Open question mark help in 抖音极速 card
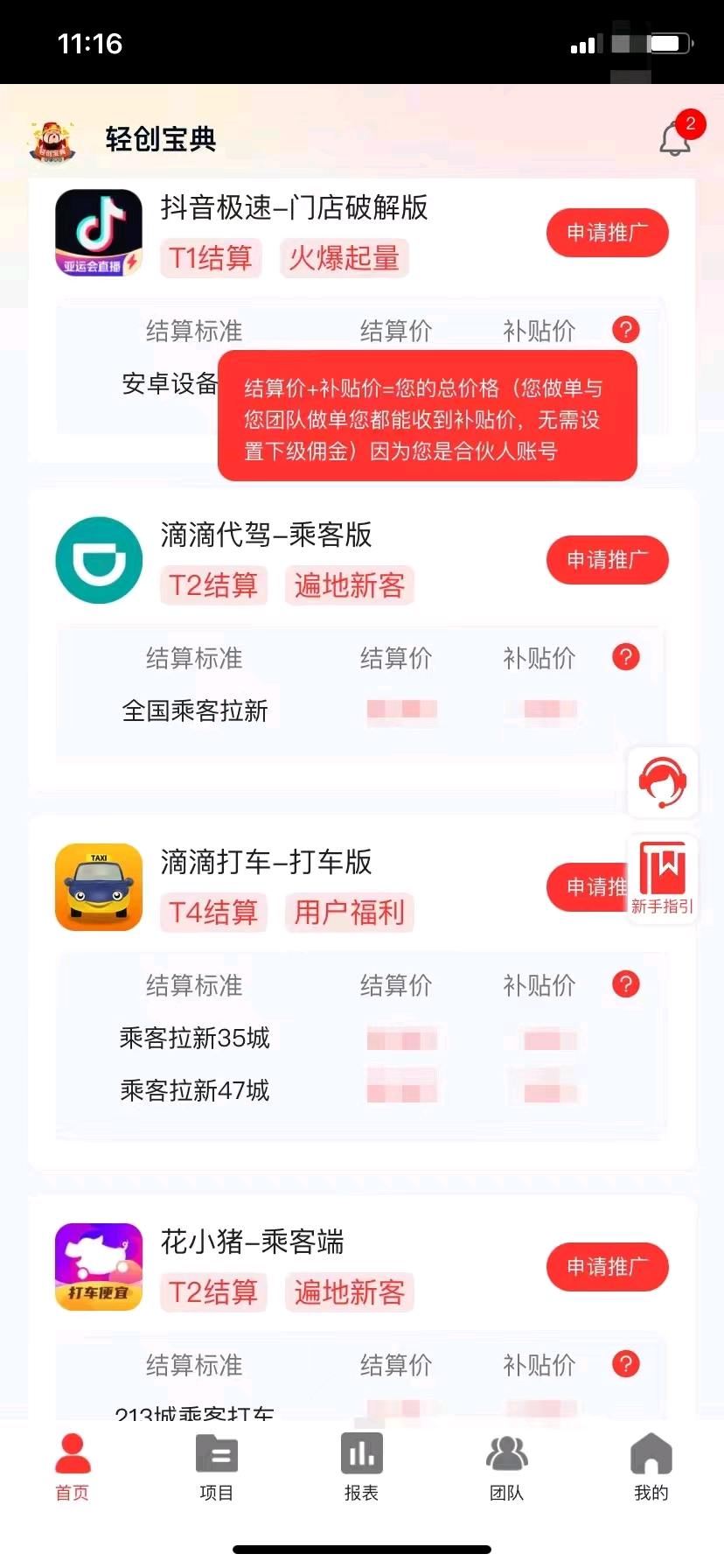724x1568 pixels. (x=626, y=330)
